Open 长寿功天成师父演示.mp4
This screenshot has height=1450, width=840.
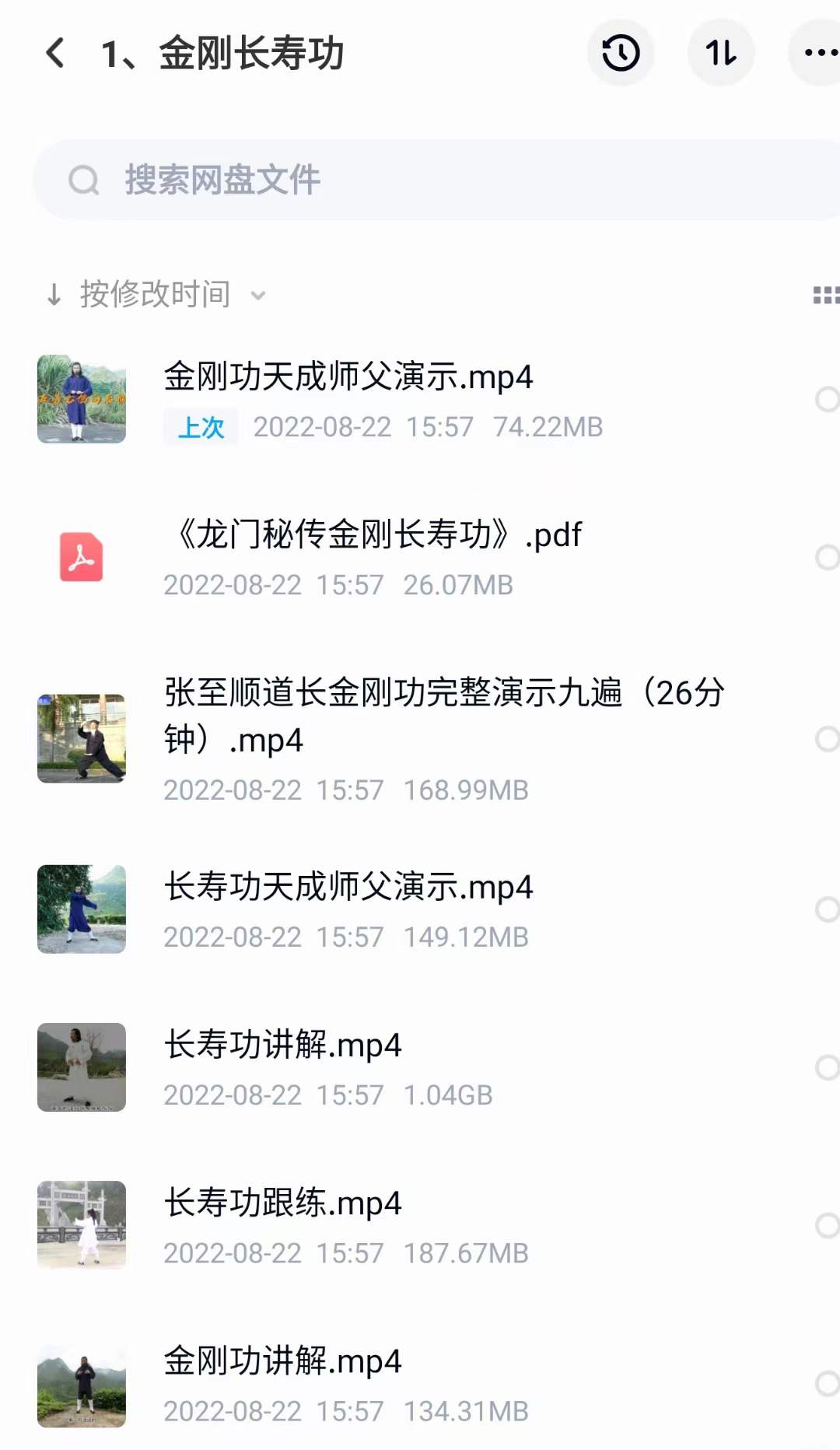348,888
